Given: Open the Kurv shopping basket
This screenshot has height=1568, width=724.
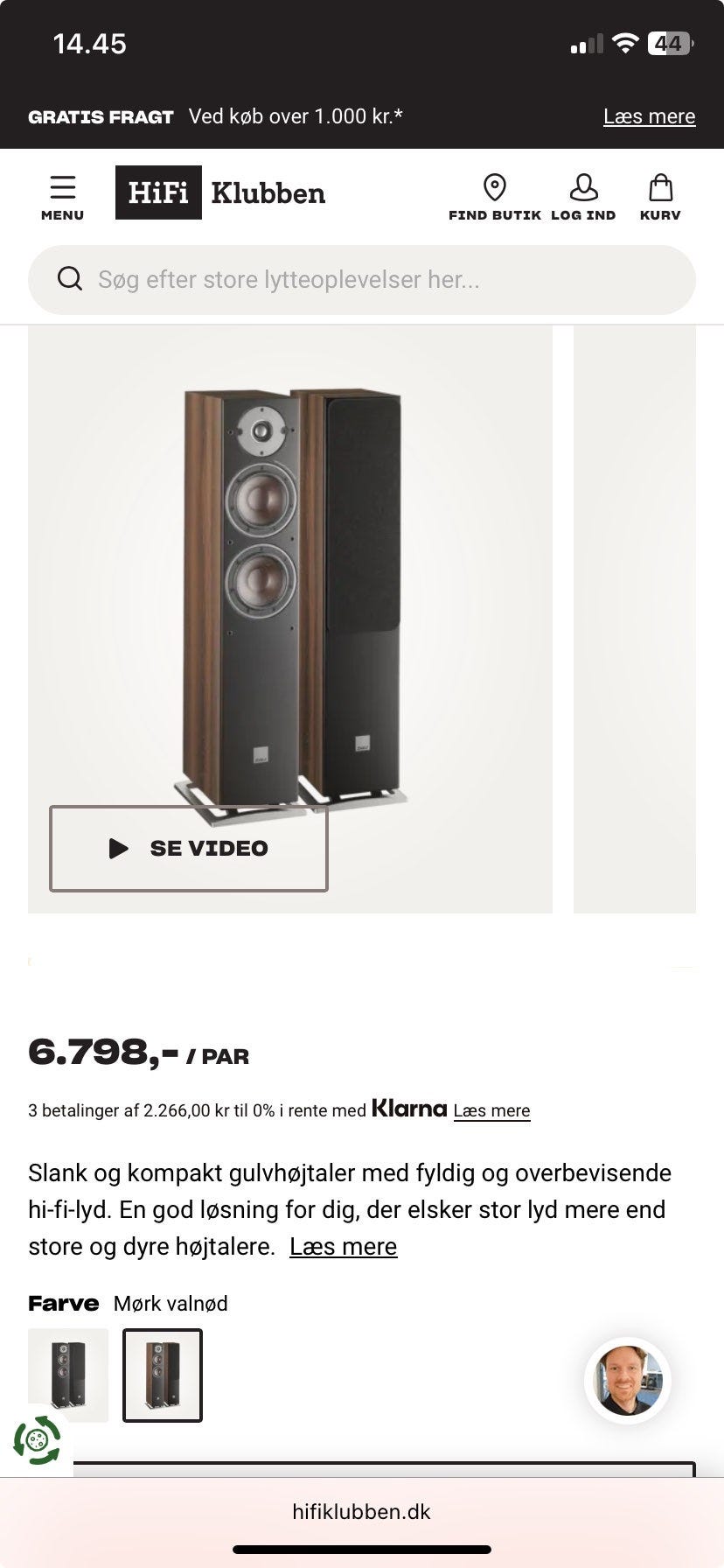Looking at the screenshot, I should click(660, 198).
